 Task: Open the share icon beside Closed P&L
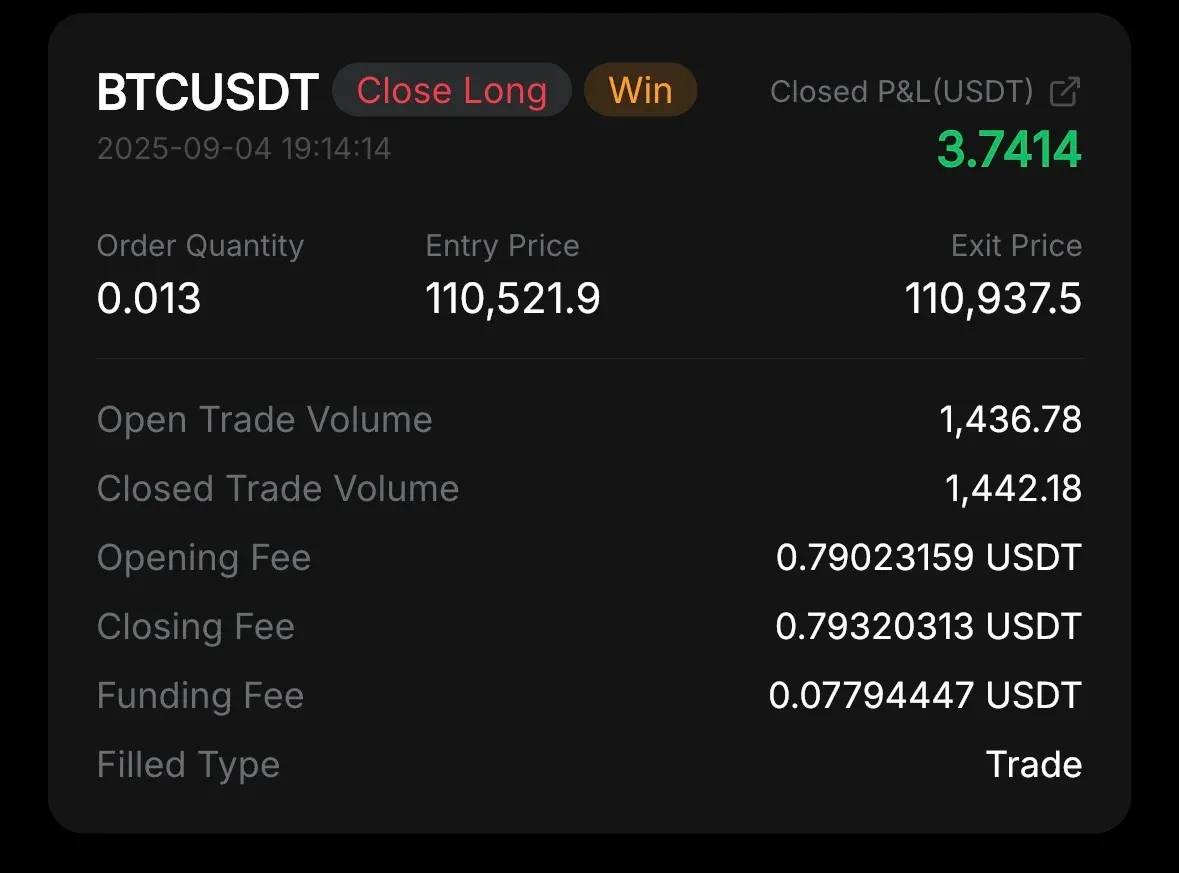tap(1065, 92)
